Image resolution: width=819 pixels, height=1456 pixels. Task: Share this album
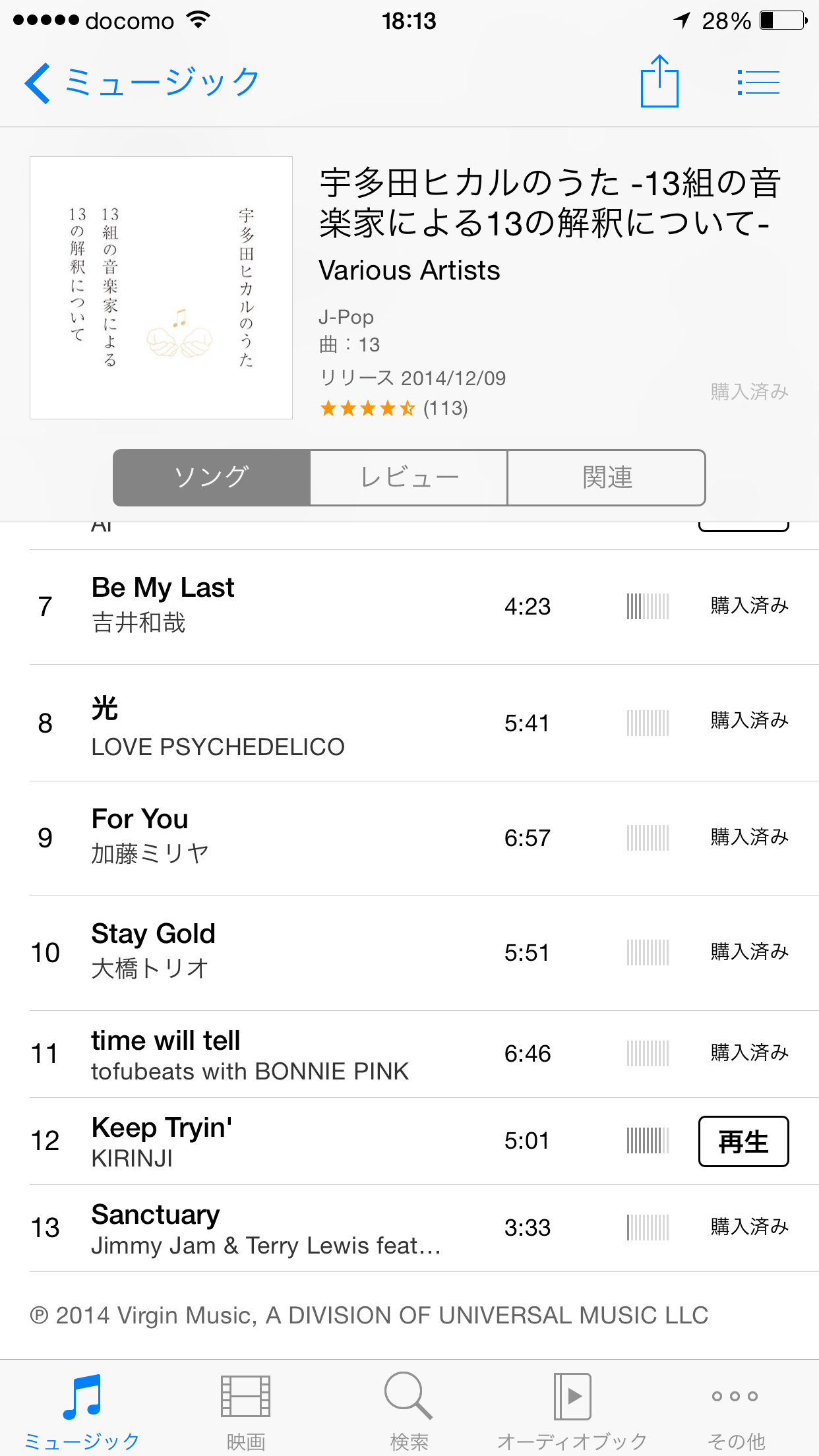click(659, 82)
